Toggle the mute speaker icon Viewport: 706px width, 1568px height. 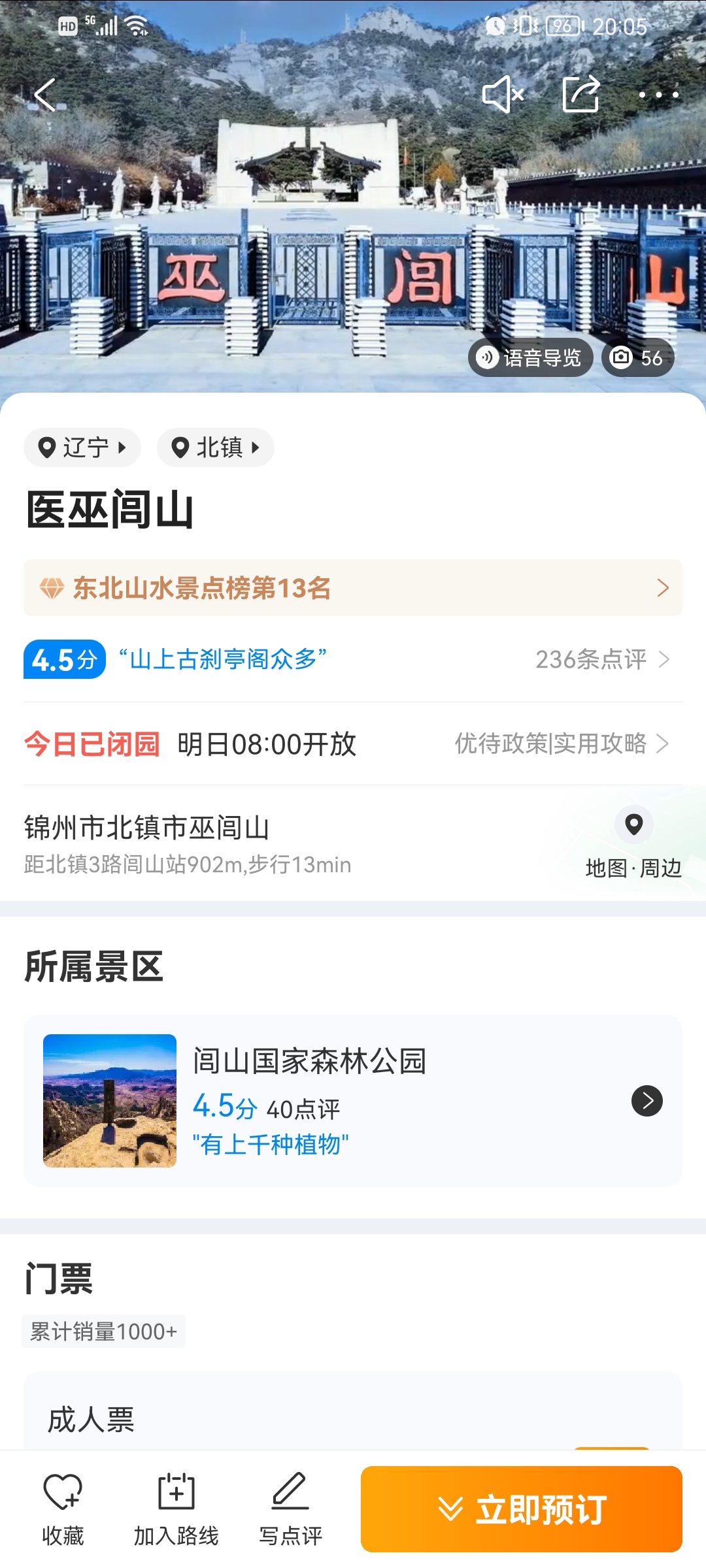(503, 95)
